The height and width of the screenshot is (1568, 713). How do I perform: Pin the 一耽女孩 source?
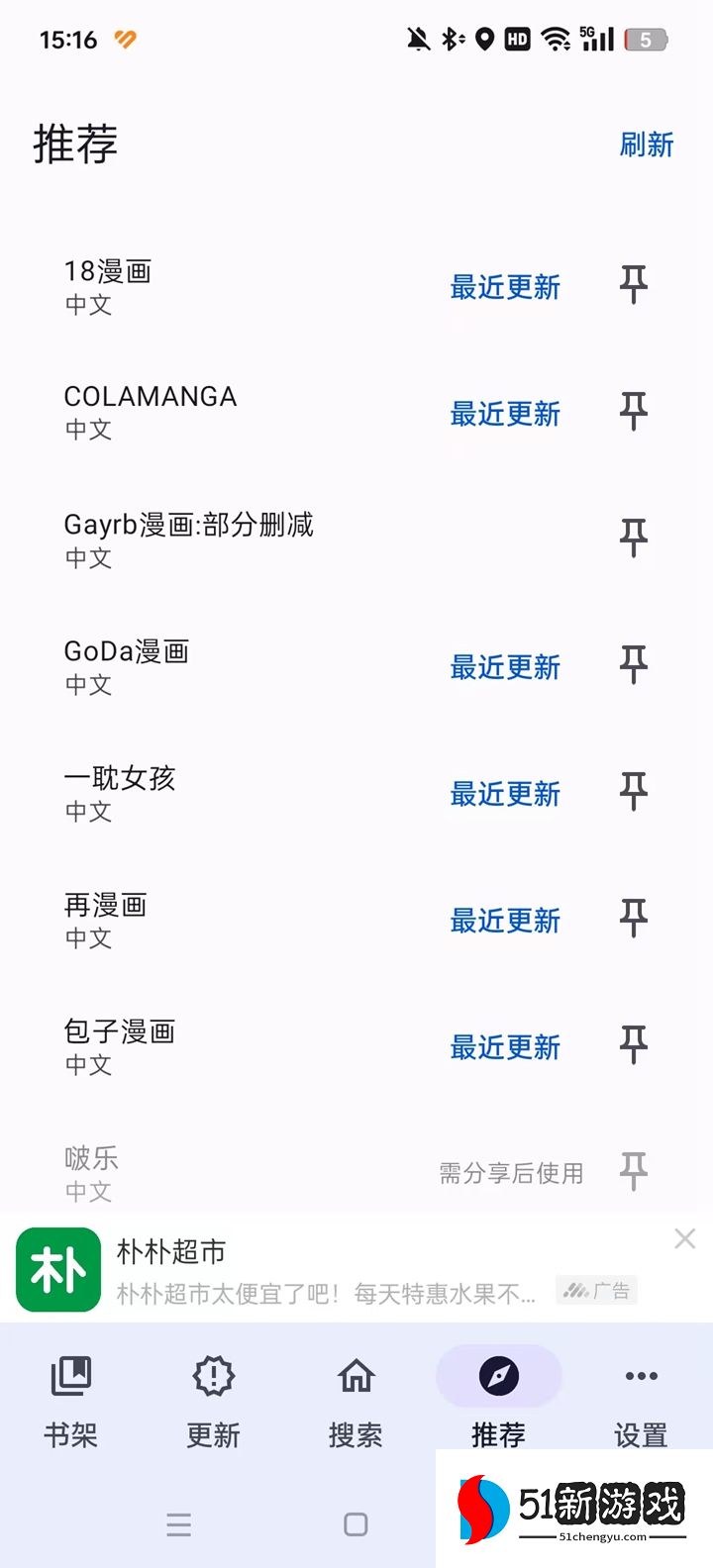634,793
